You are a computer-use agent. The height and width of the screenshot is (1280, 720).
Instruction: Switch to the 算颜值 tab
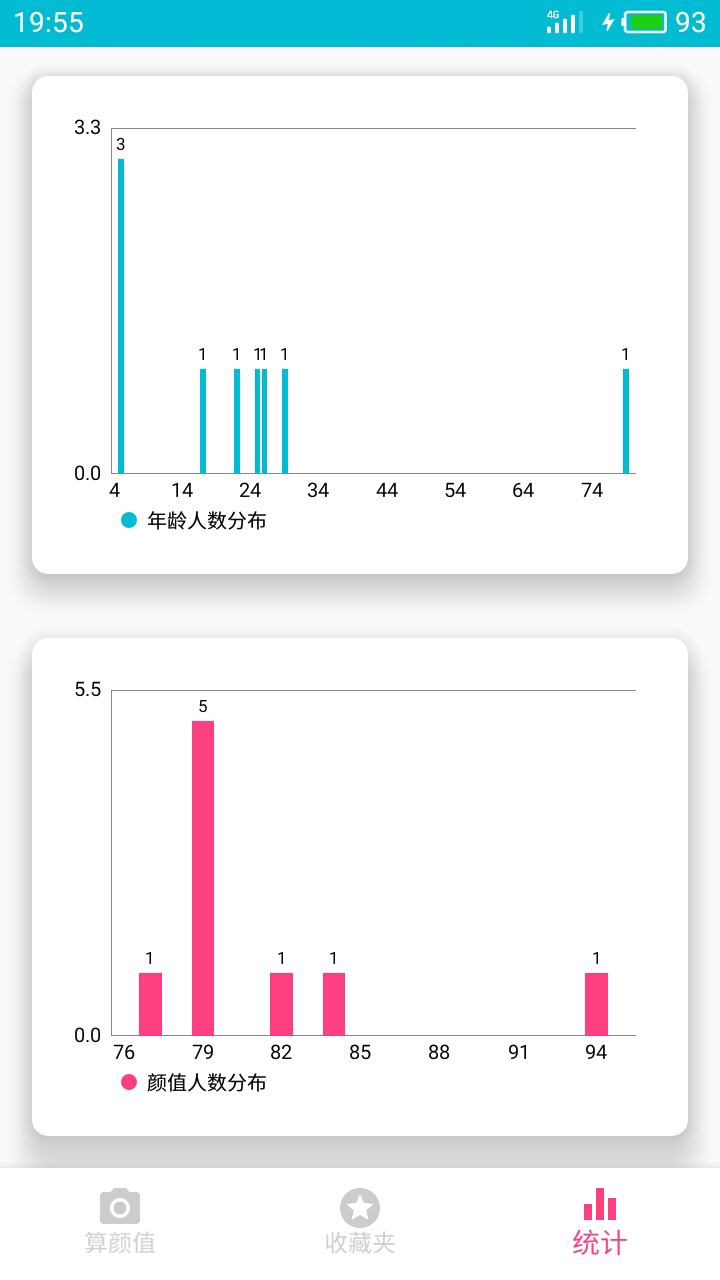coord(120,1222)
